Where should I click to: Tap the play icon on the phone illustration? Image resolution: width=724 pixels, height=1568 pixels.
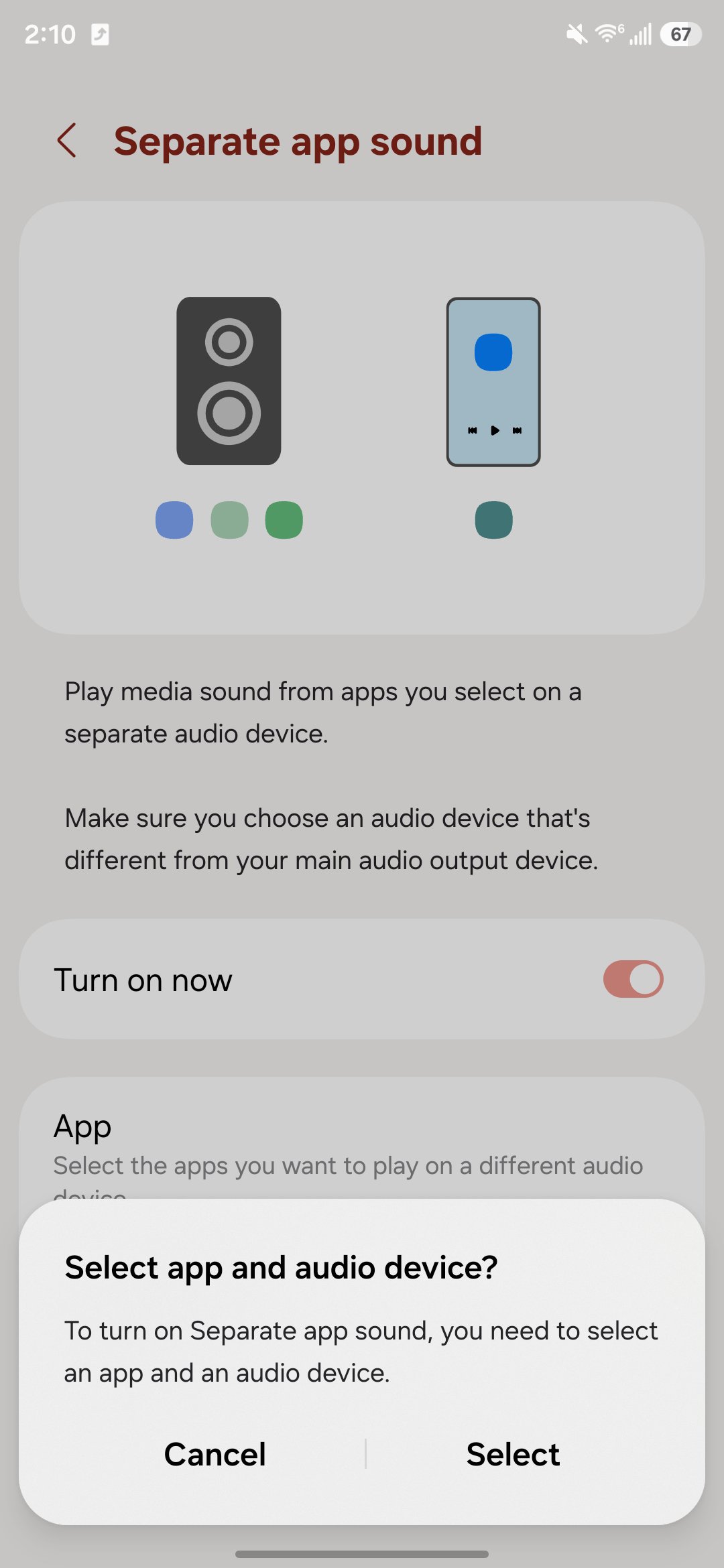pos(494,431)
